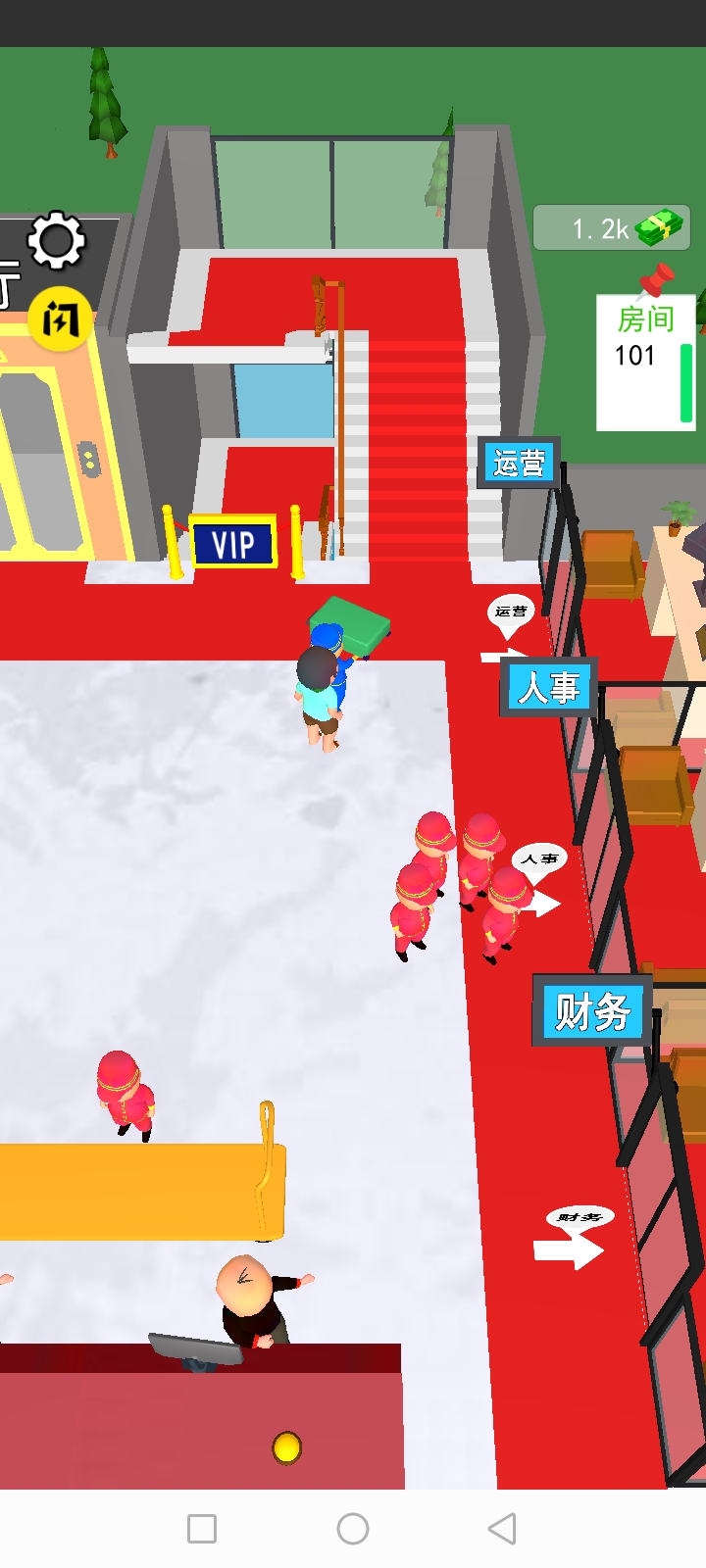
Task: Open the room 101 task note
Action: (644, 363)
